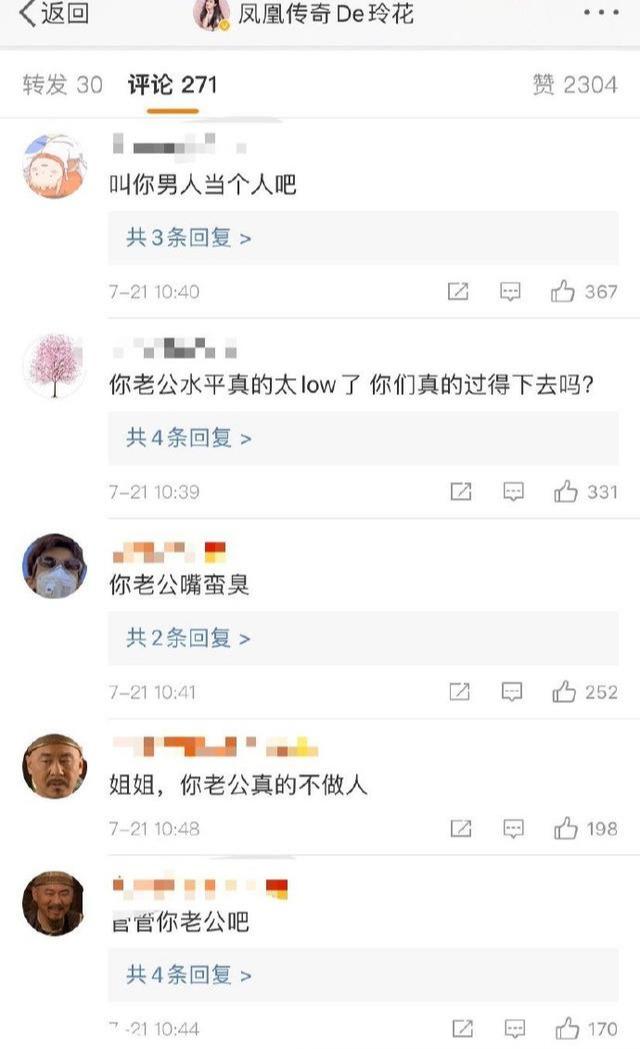Repost the comment 姐姐，你老公真的不做人
This screenshot has width=640, height=1049.
(x=461, y=828)
